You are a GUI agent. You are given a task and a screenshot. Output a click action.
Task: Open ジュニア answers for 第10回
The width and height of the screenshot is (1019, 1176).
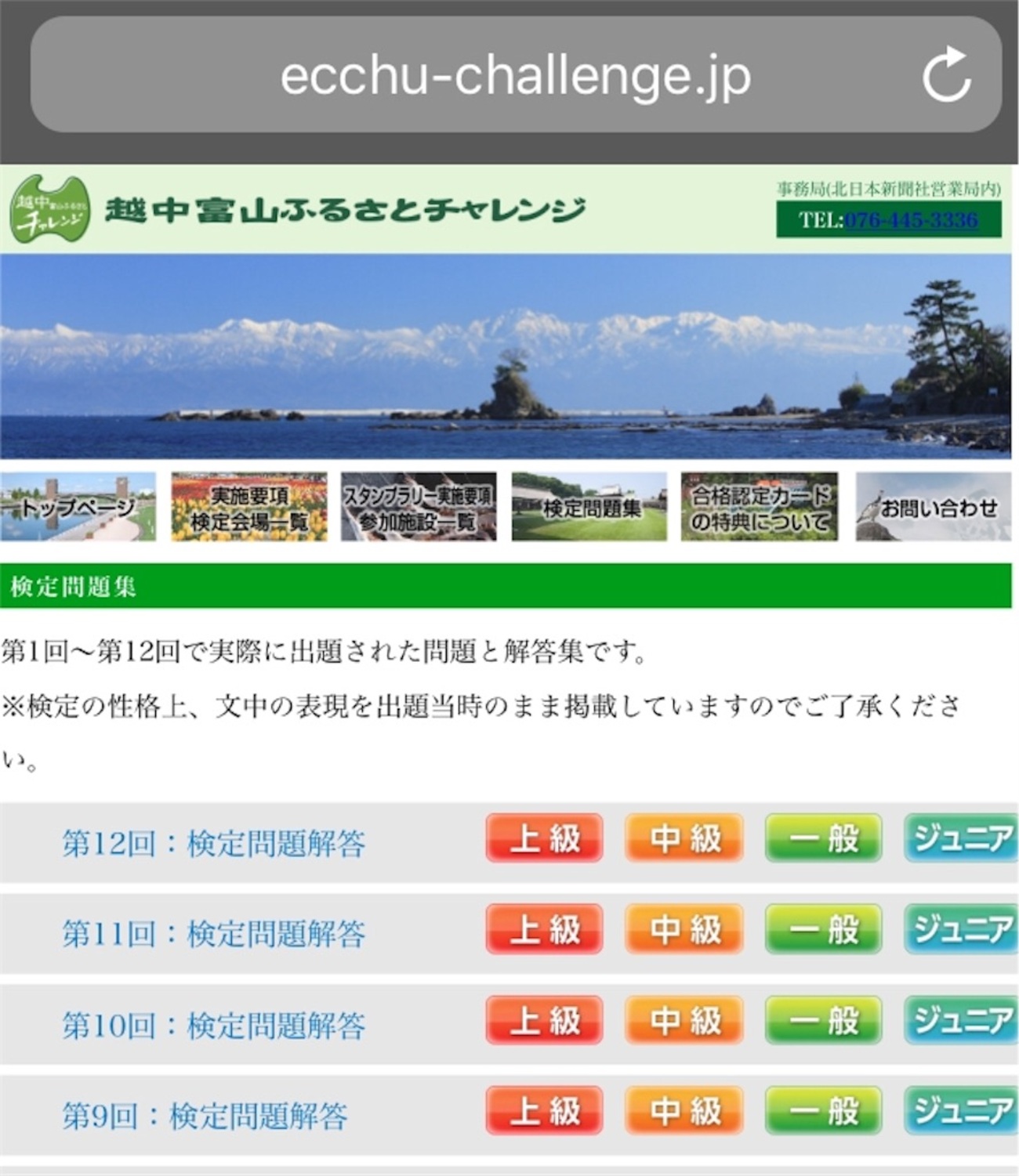coord(962,1020)
